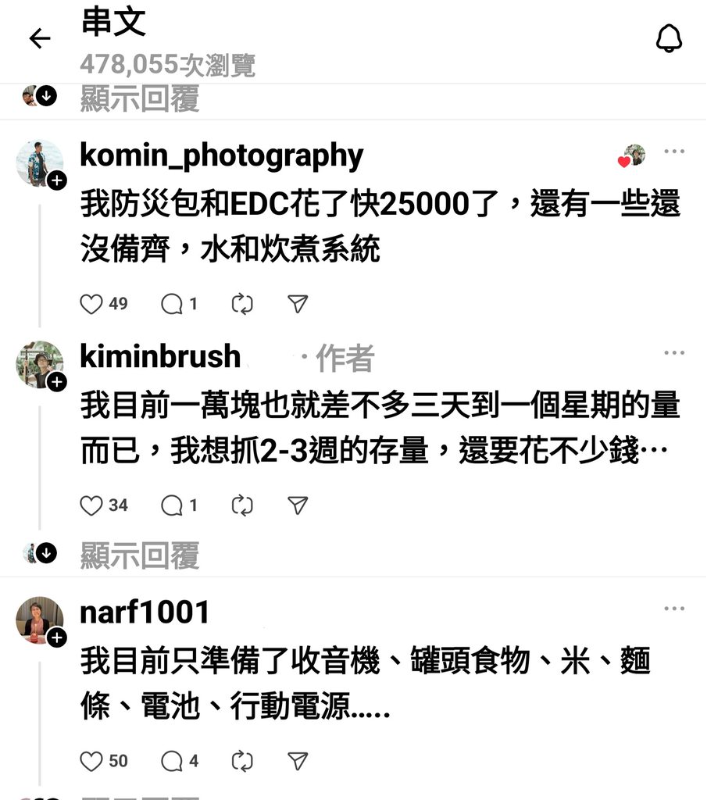Screen dimensions: 706x800
Task: Like komin_photography's reply
Action: point(92,304)
